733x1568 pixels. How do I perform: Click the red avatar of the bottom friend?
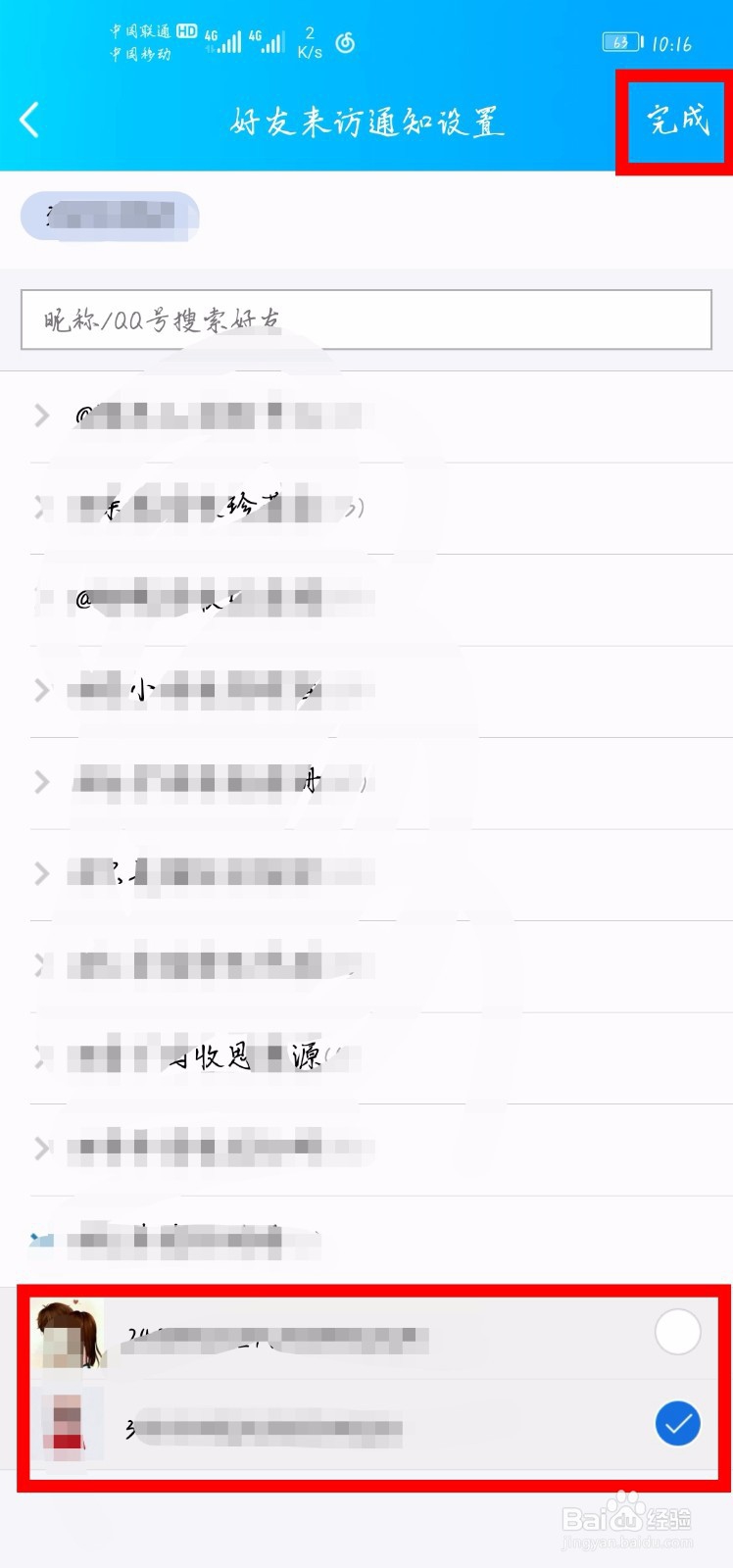point(73,1423)
